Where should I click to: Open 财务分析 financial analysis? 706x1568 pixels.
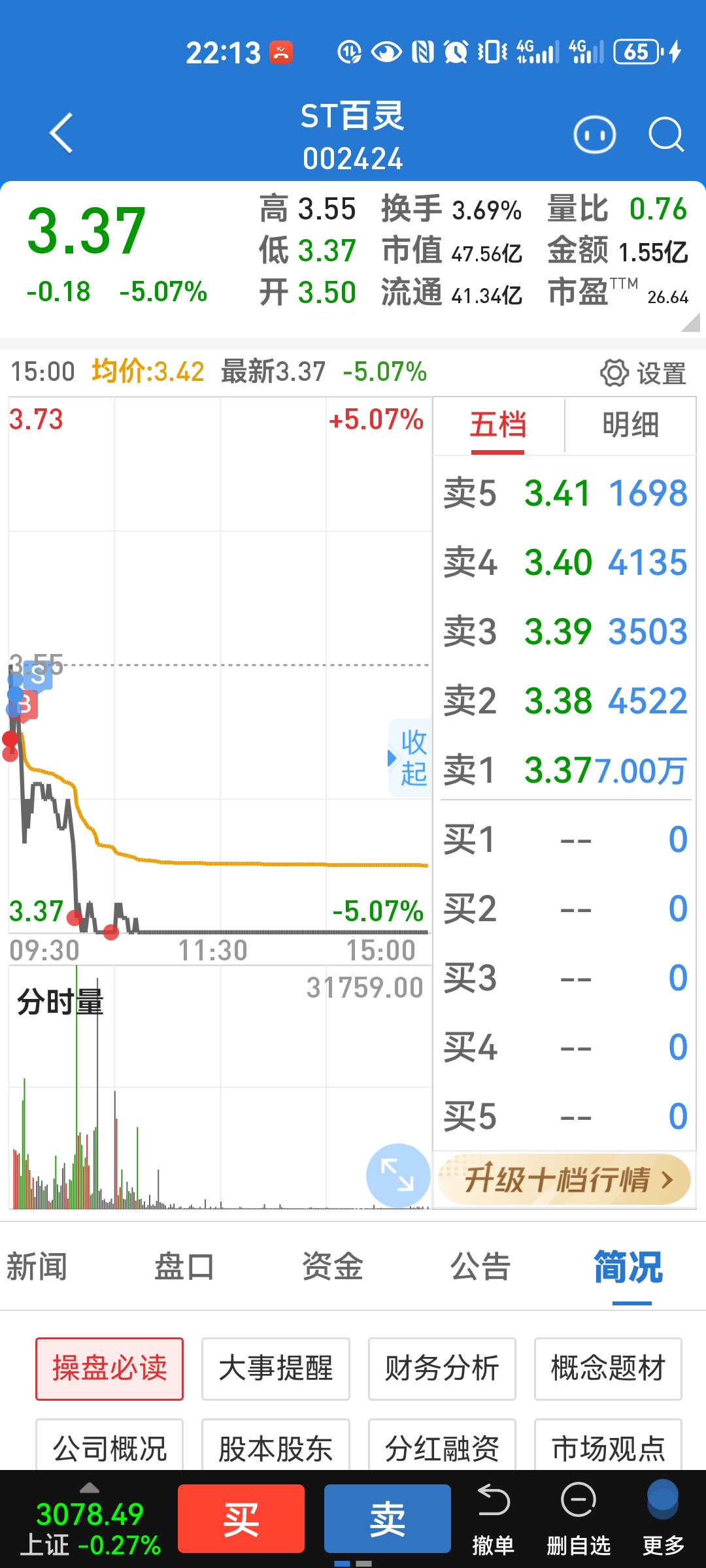pos(442,1369)
